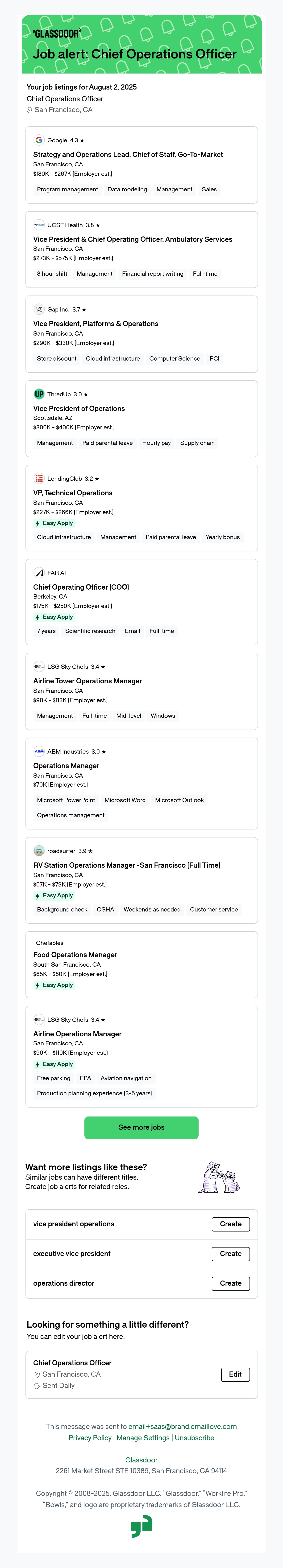
Task: View roadsurfer RV Station Operations Manager job
Action: (x=141, y=880)
